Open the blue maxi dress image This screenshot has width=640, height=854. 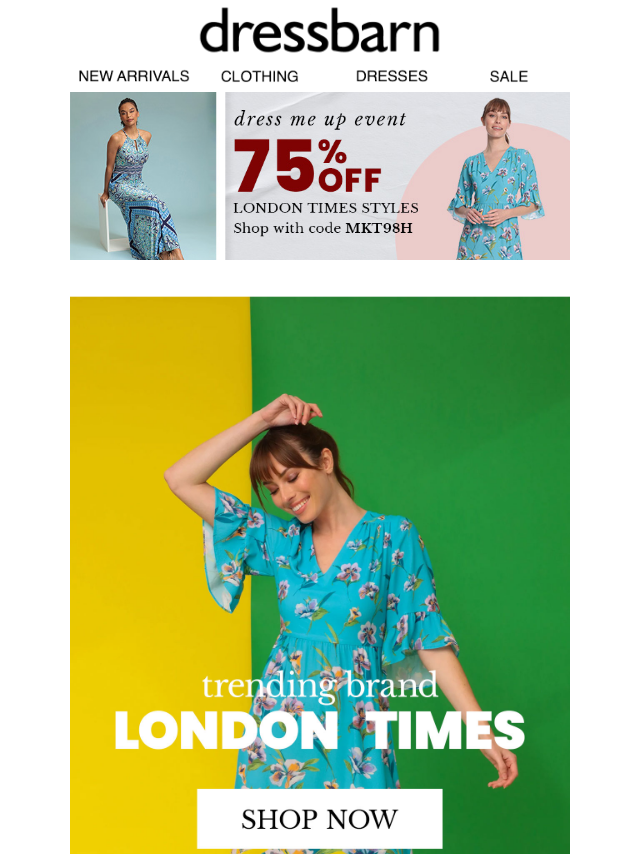(143, 176)
